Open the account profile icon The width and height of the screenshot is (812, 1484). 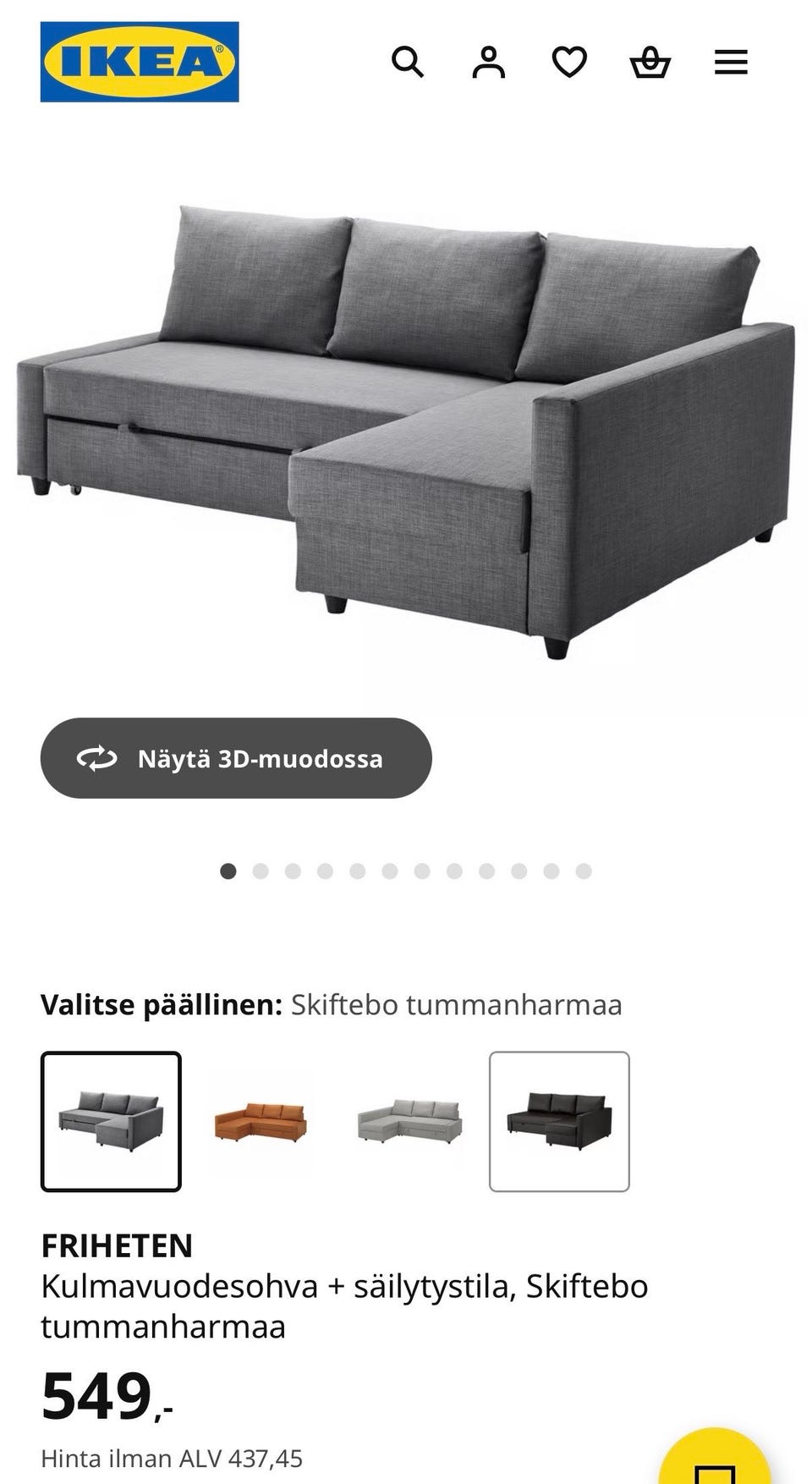[x=489, y=60]
